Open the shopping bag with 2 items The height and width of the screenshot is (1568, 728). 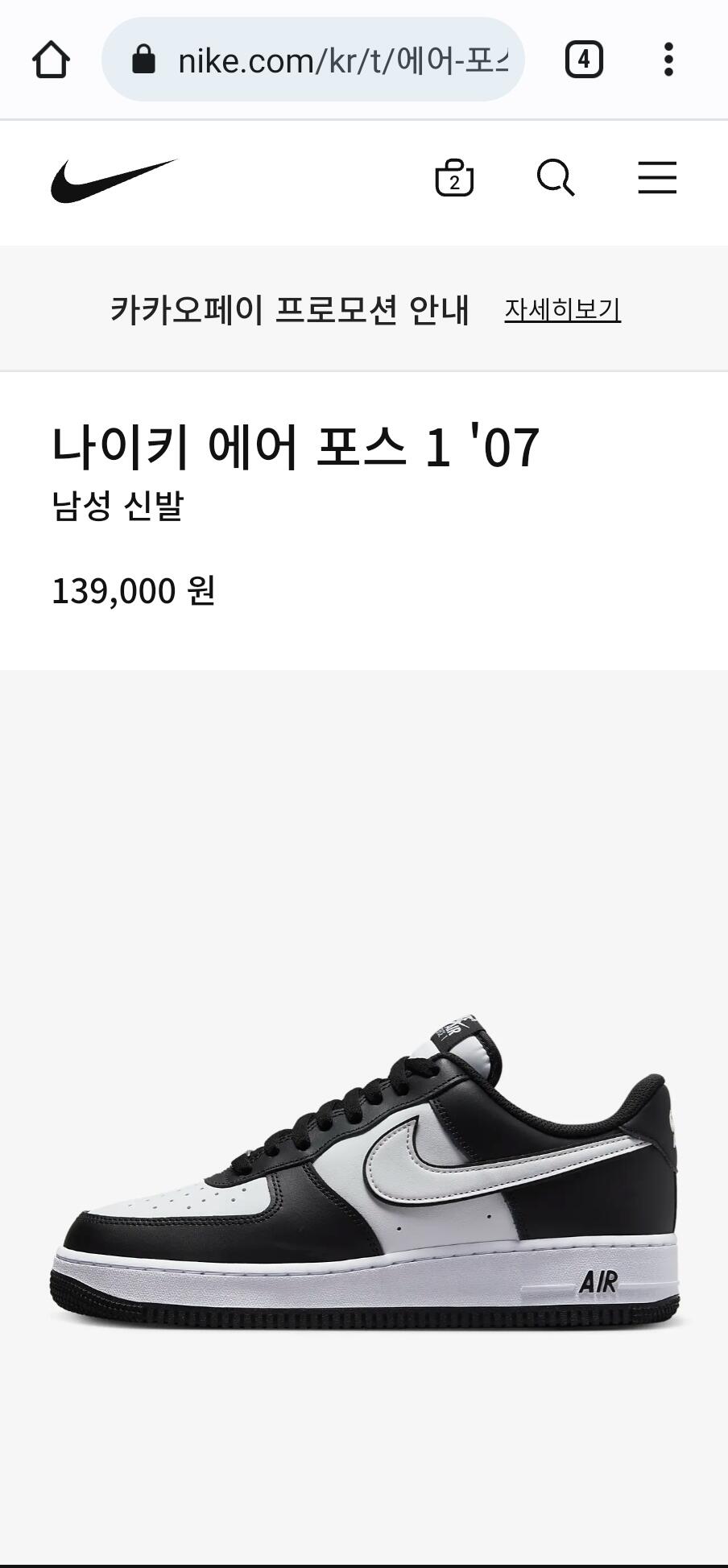454,178
